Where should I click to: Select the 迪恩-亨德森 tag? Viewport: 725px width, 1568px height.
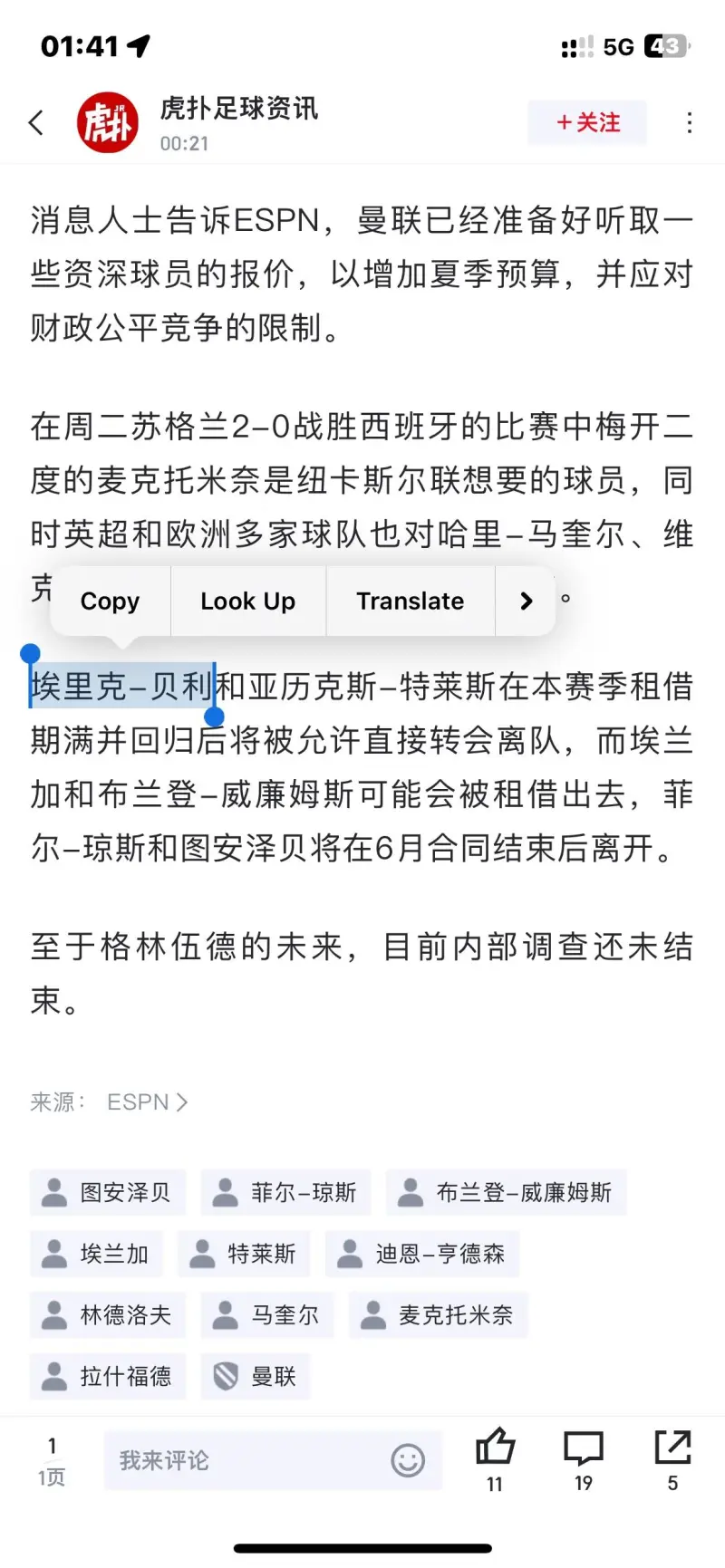pyautogui.click(x=422, y=1254)
